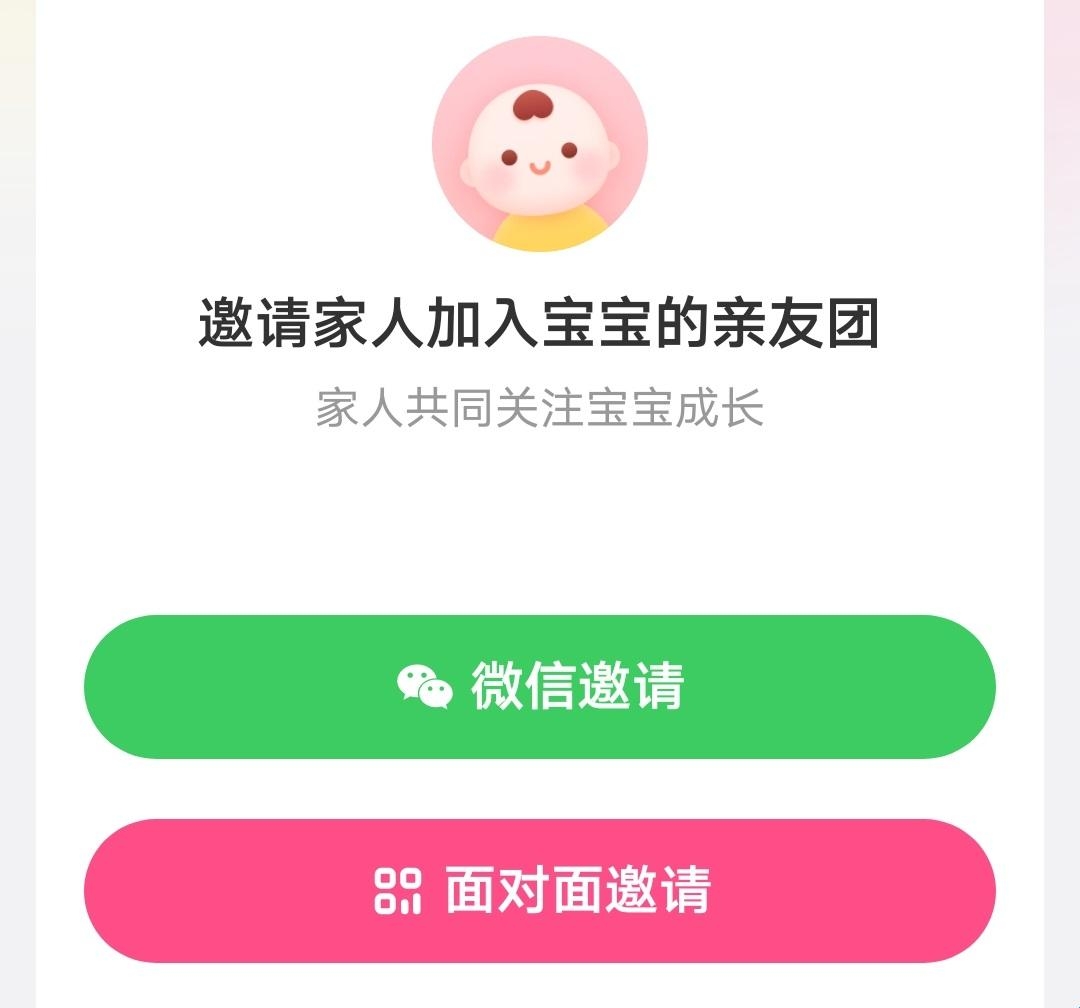Tap the green 微信邀请 button
The height and width of the screenshot is (1008, 1080).
pyautogui.click(x=540, y=687)
